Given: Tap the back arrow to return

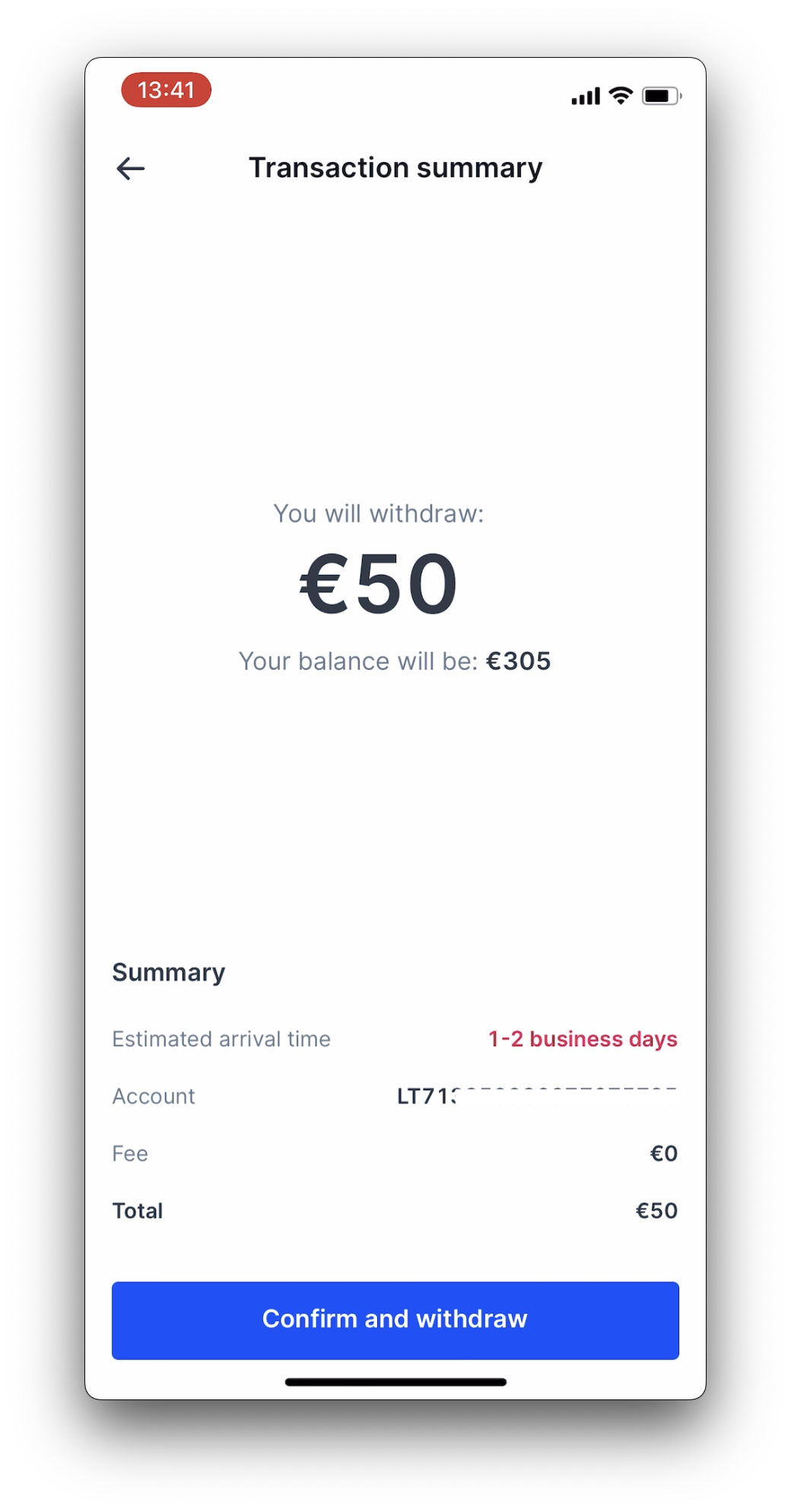Looking at the screenshot, I should click(x=130, y=168).
